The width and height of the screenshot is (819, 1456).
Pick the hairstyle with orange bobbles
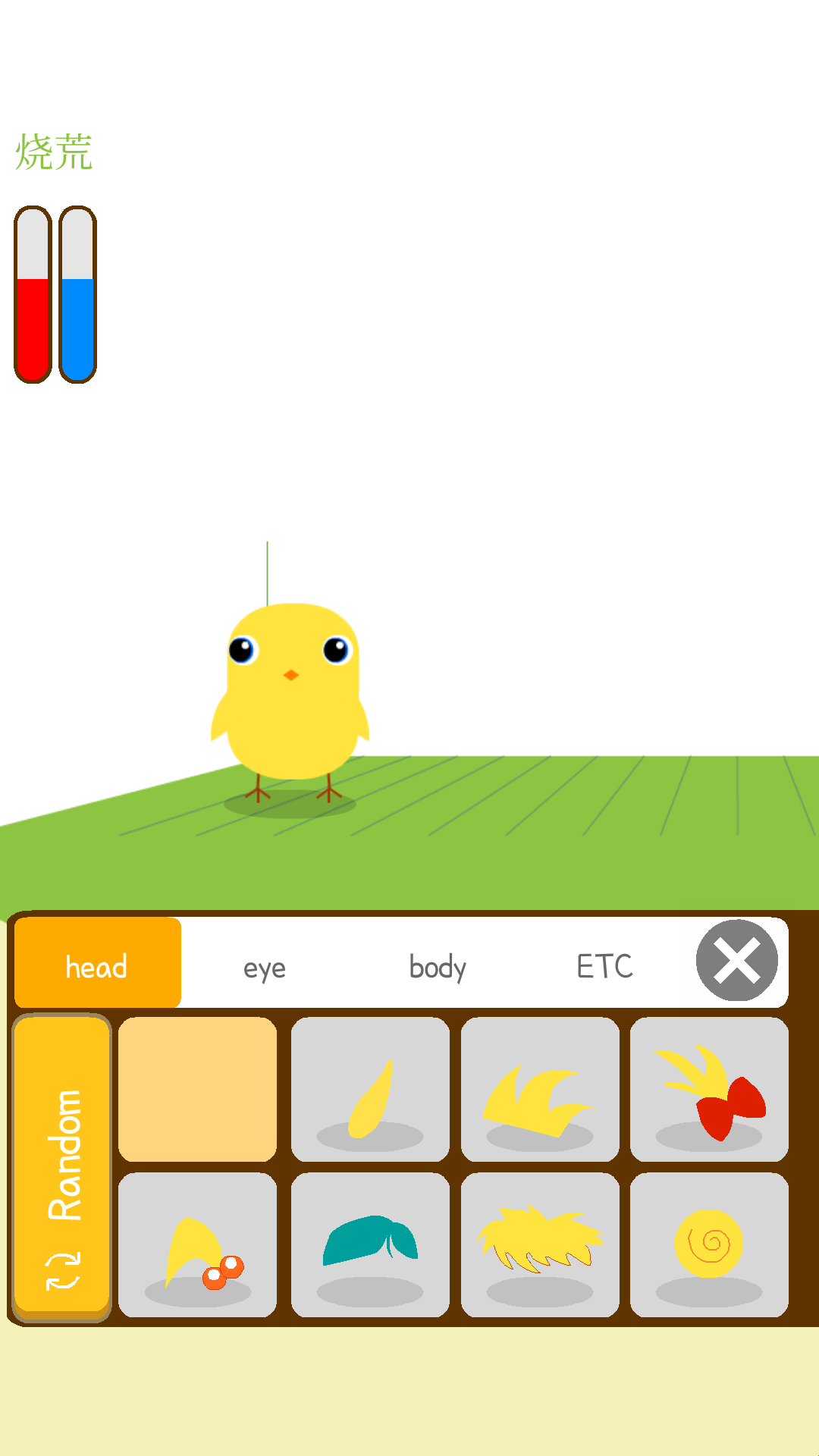click(x=197, y=1244)
